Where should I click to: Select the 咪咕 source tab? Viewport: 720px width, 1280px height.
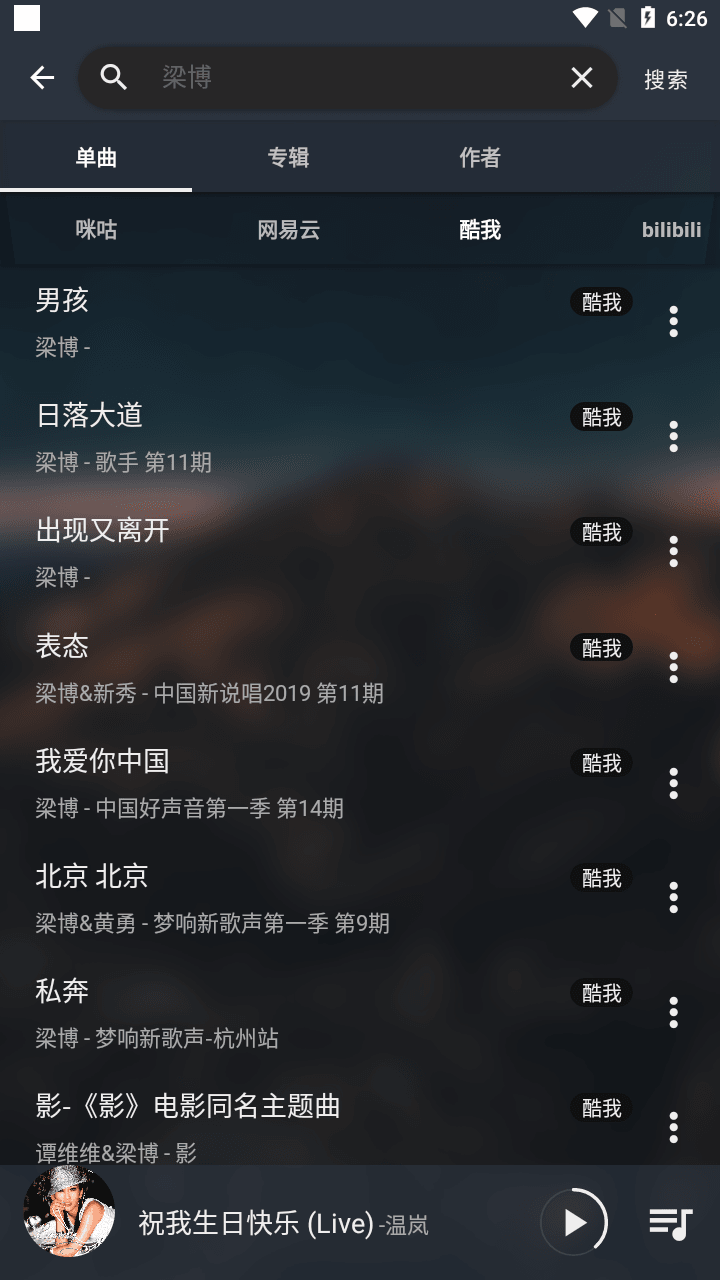pyautogui.click(x=96, y=229)
